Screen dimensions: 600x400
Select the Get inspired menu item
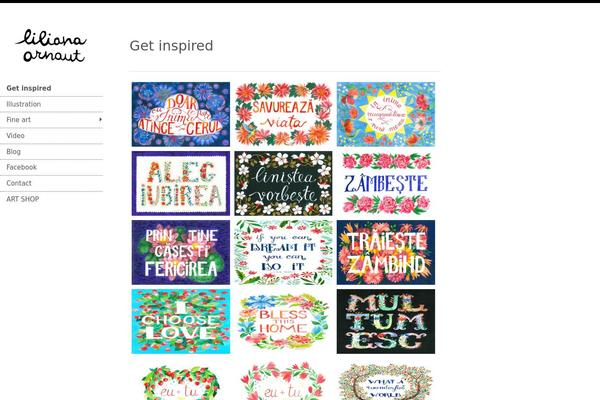coord(29,88)
